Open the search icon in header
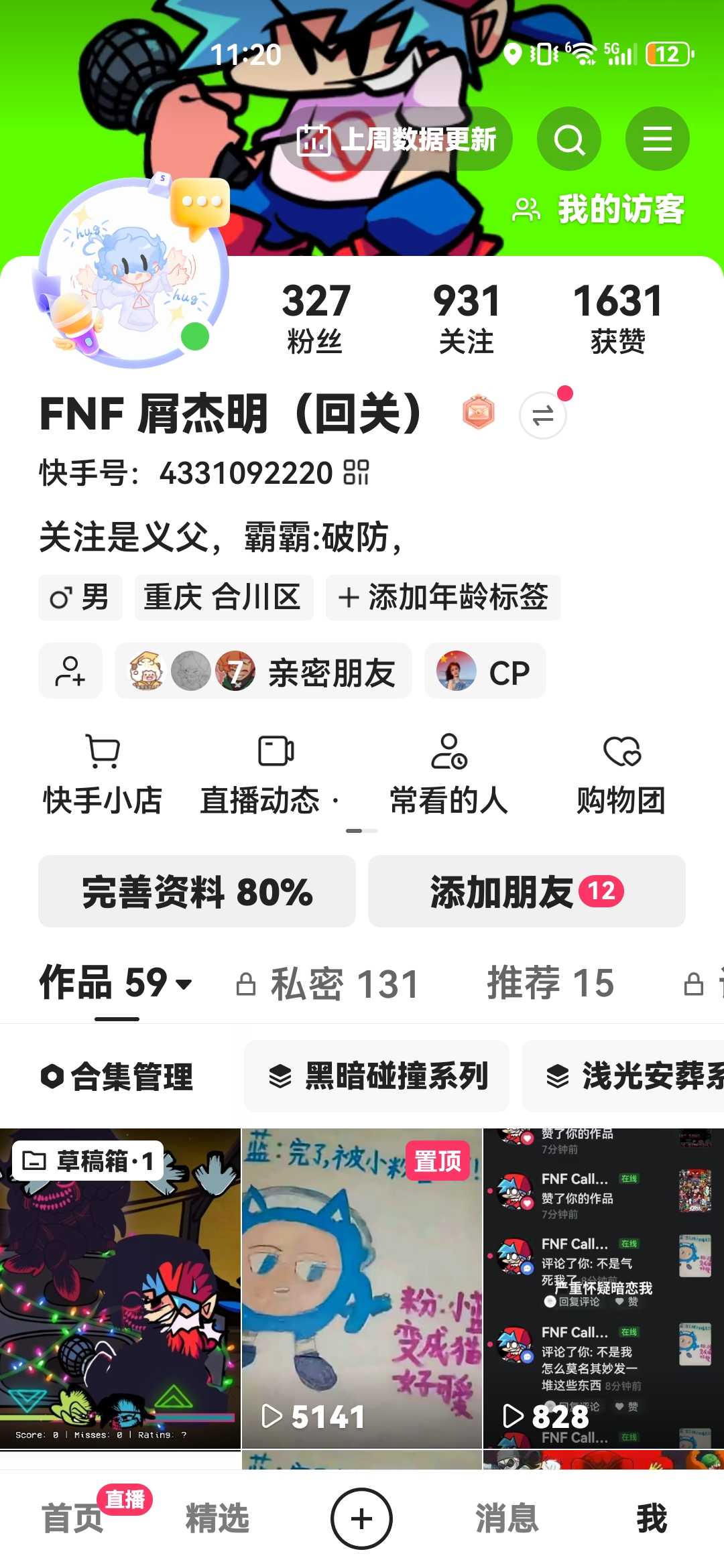 [568, 139]
